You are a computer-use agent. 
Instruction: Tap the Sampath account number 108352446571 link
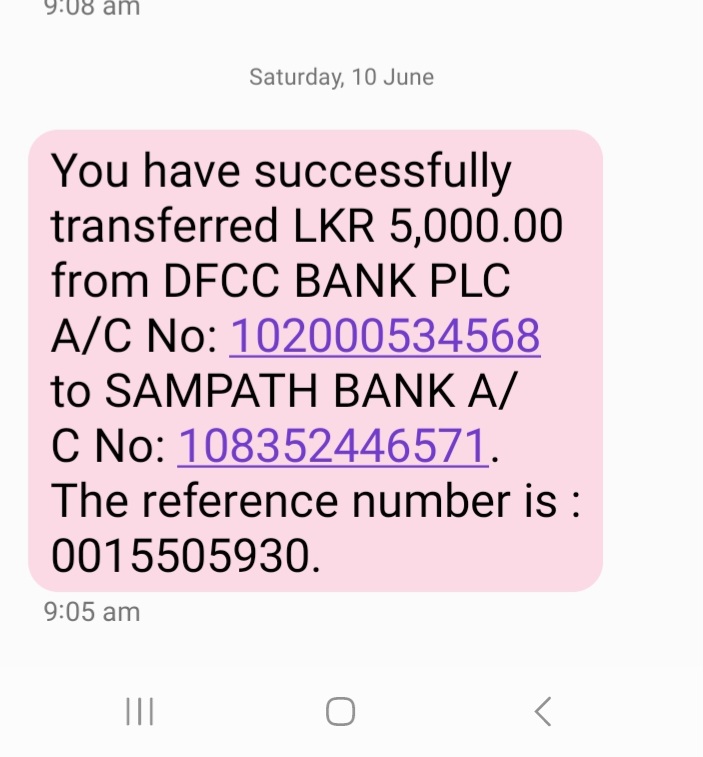(x=334, y=446)
